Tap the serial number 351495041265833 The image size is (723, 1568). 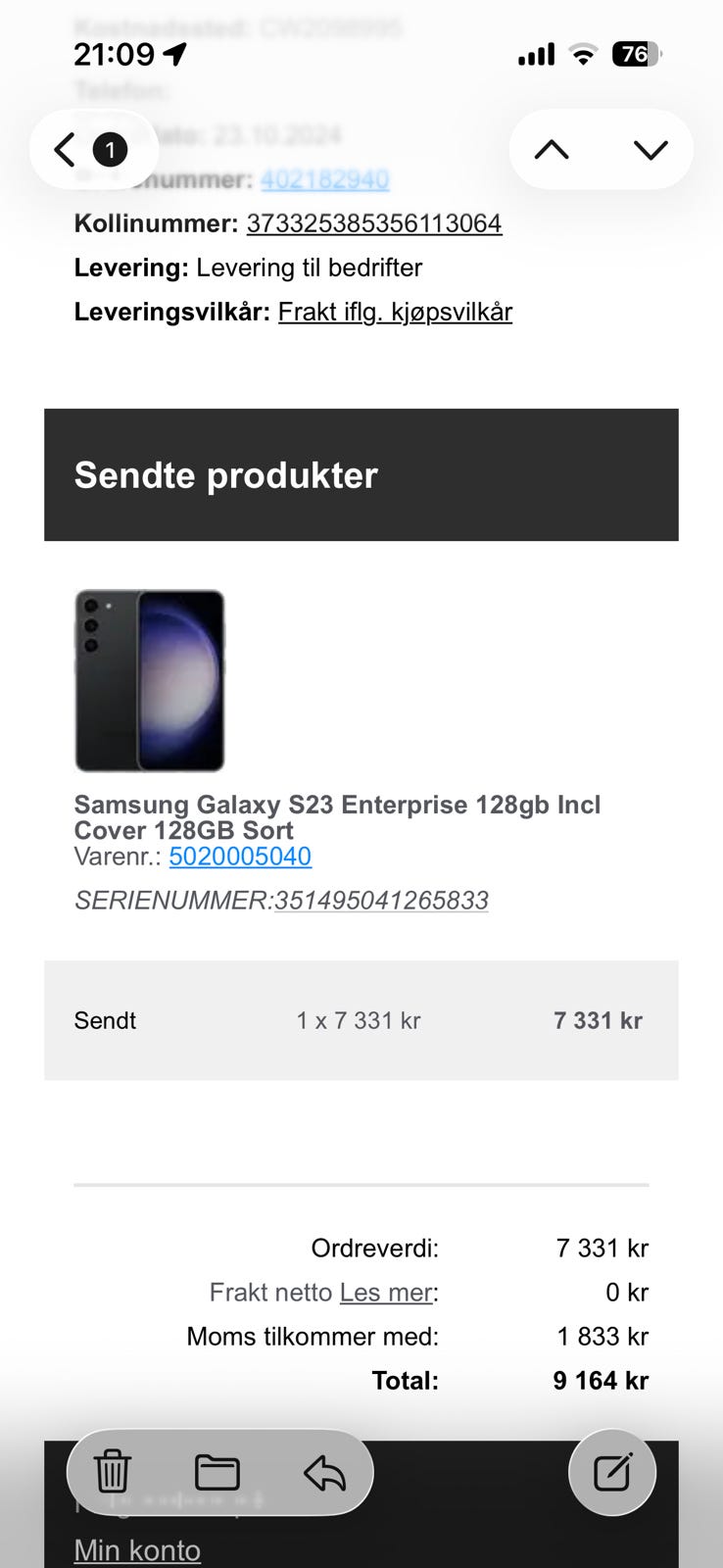coord(381,900)
